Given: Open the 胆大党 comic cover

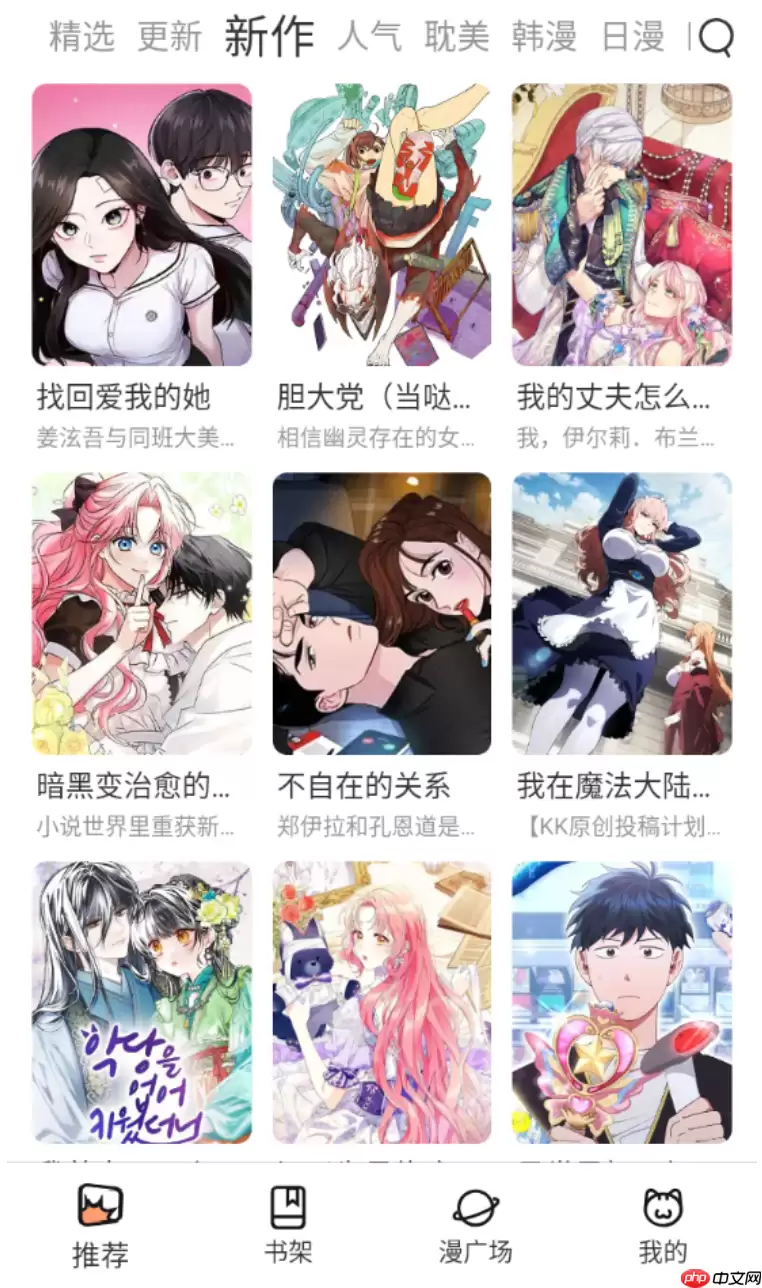Looking at the screenshot, I should coord(381,225).
